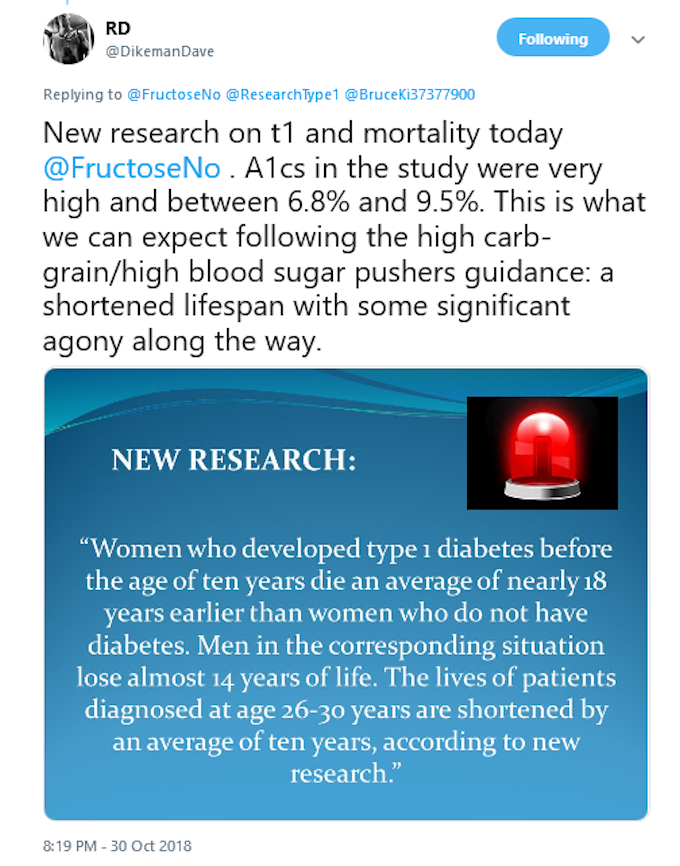Open @ResearchType1 in the reply line
The width and height of the screenshot is (680, 866).
(x=282, y=94)
